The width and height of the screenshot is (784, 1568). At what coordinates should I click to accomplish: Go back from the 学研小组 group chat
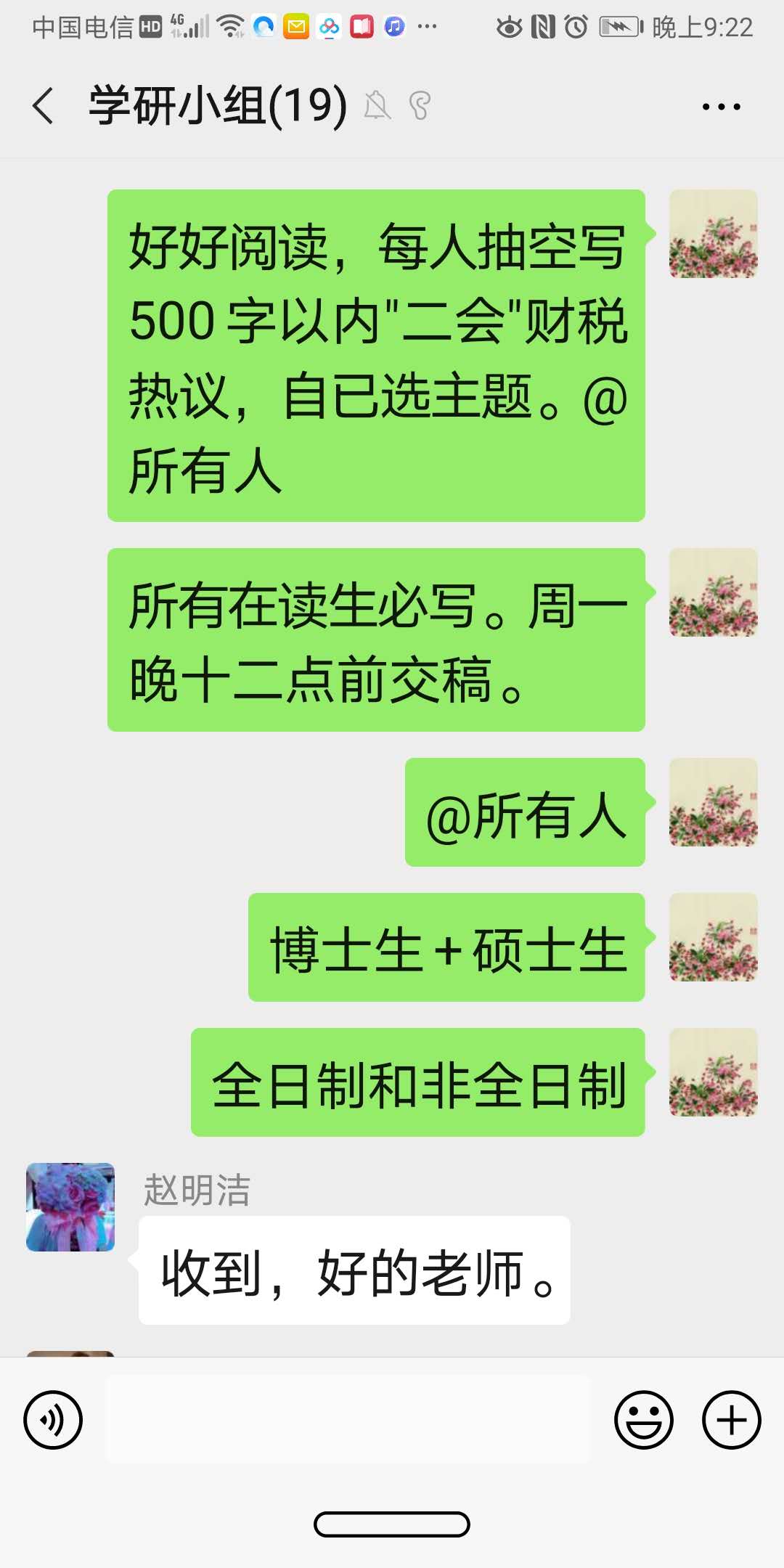point(44,106)
